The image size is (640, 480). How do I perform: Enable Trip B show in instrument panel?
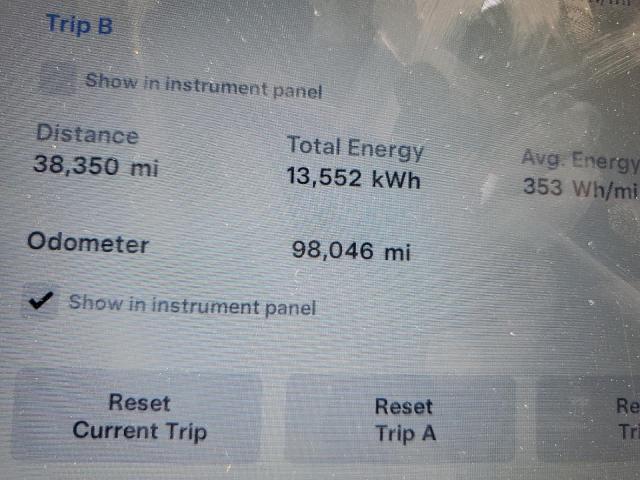point(58,81)
